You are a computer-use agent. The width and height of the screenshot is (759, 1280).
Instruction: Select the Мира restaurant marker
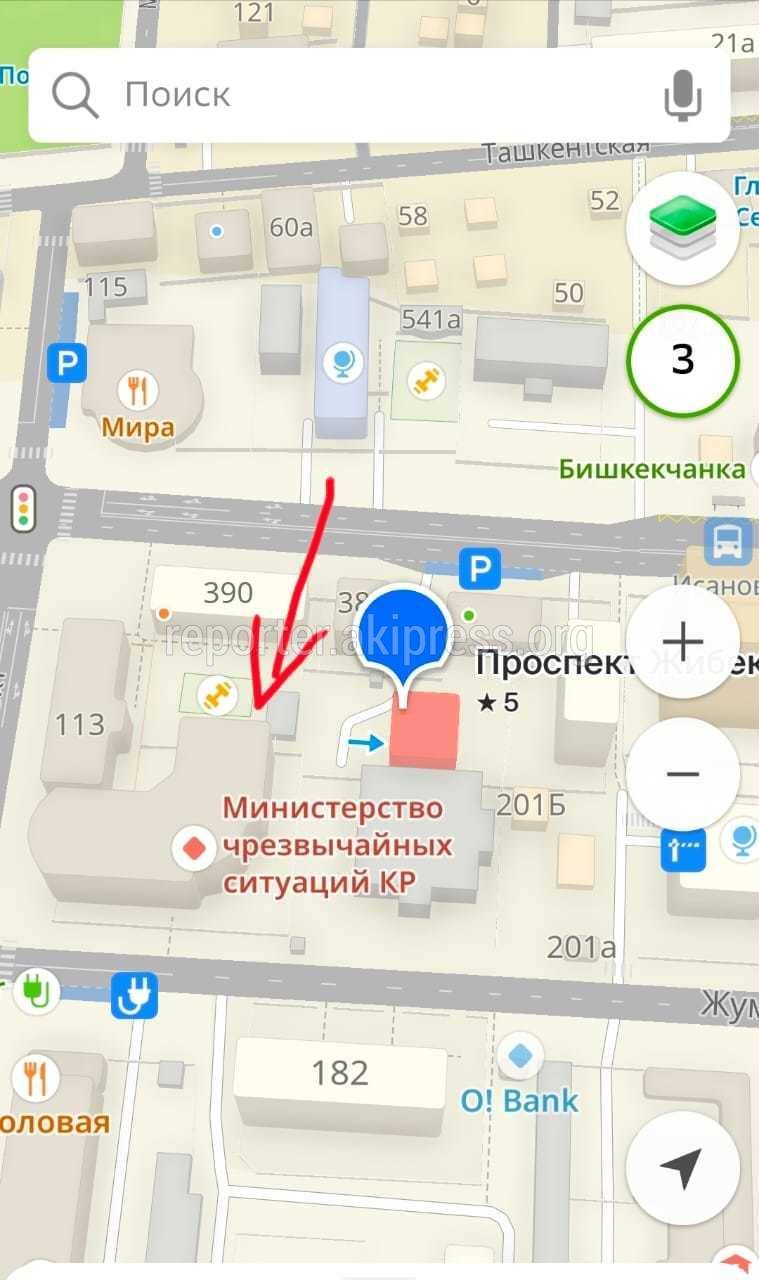tap(137, 388)
